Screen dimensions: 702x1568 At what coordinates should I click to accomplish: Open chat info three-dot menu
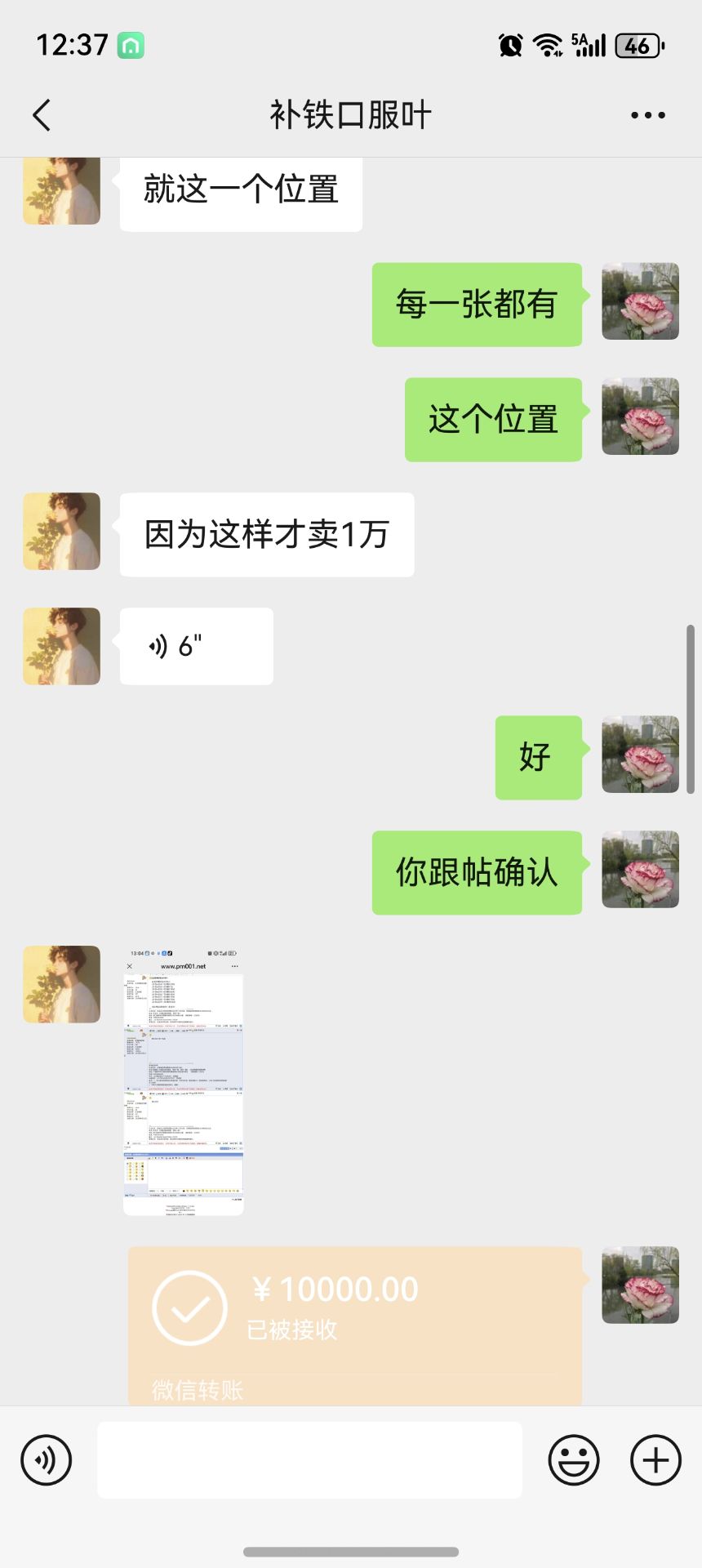(647, 115)
